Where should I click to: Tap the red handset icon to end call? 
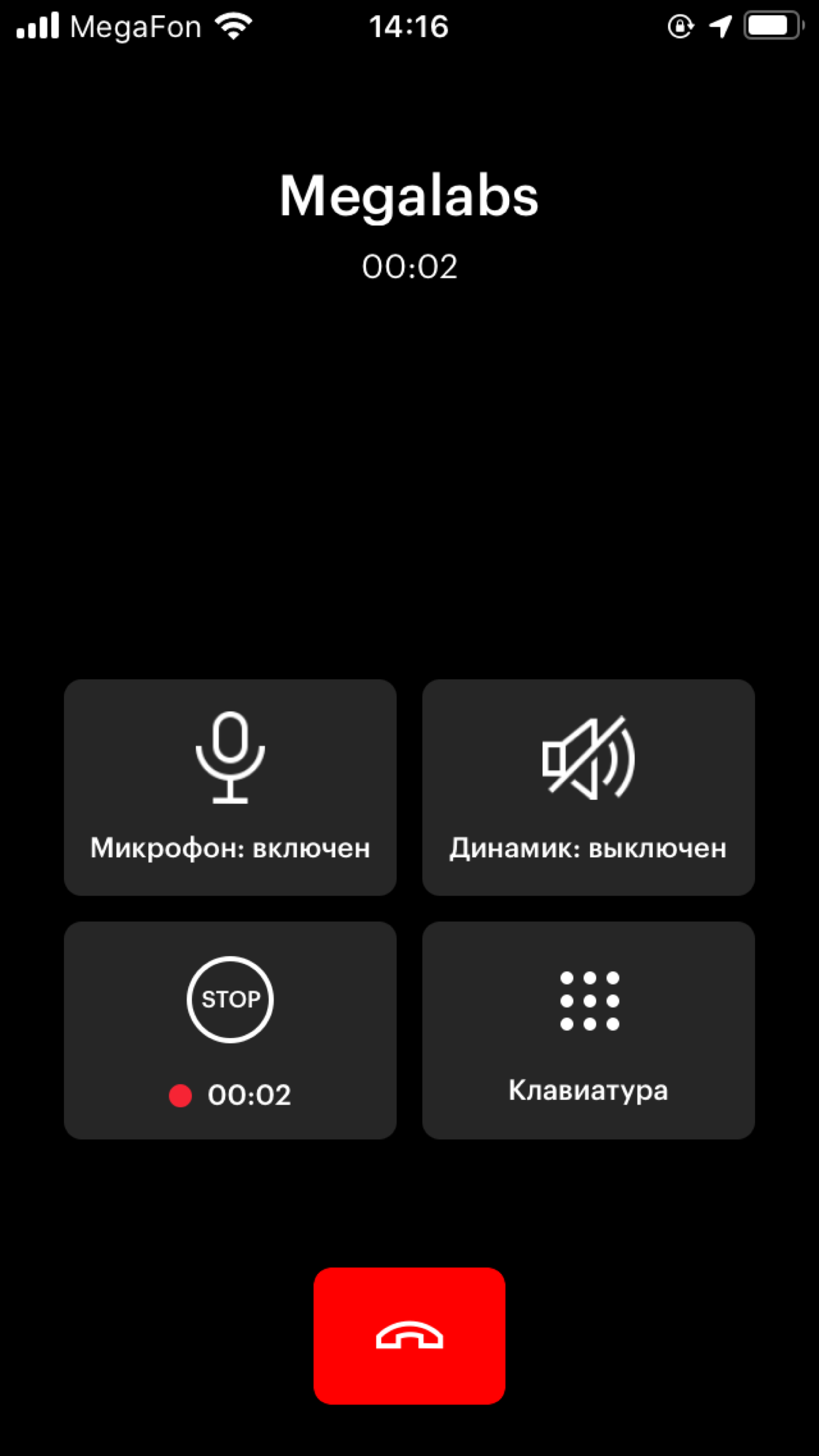pos(409,1336)
